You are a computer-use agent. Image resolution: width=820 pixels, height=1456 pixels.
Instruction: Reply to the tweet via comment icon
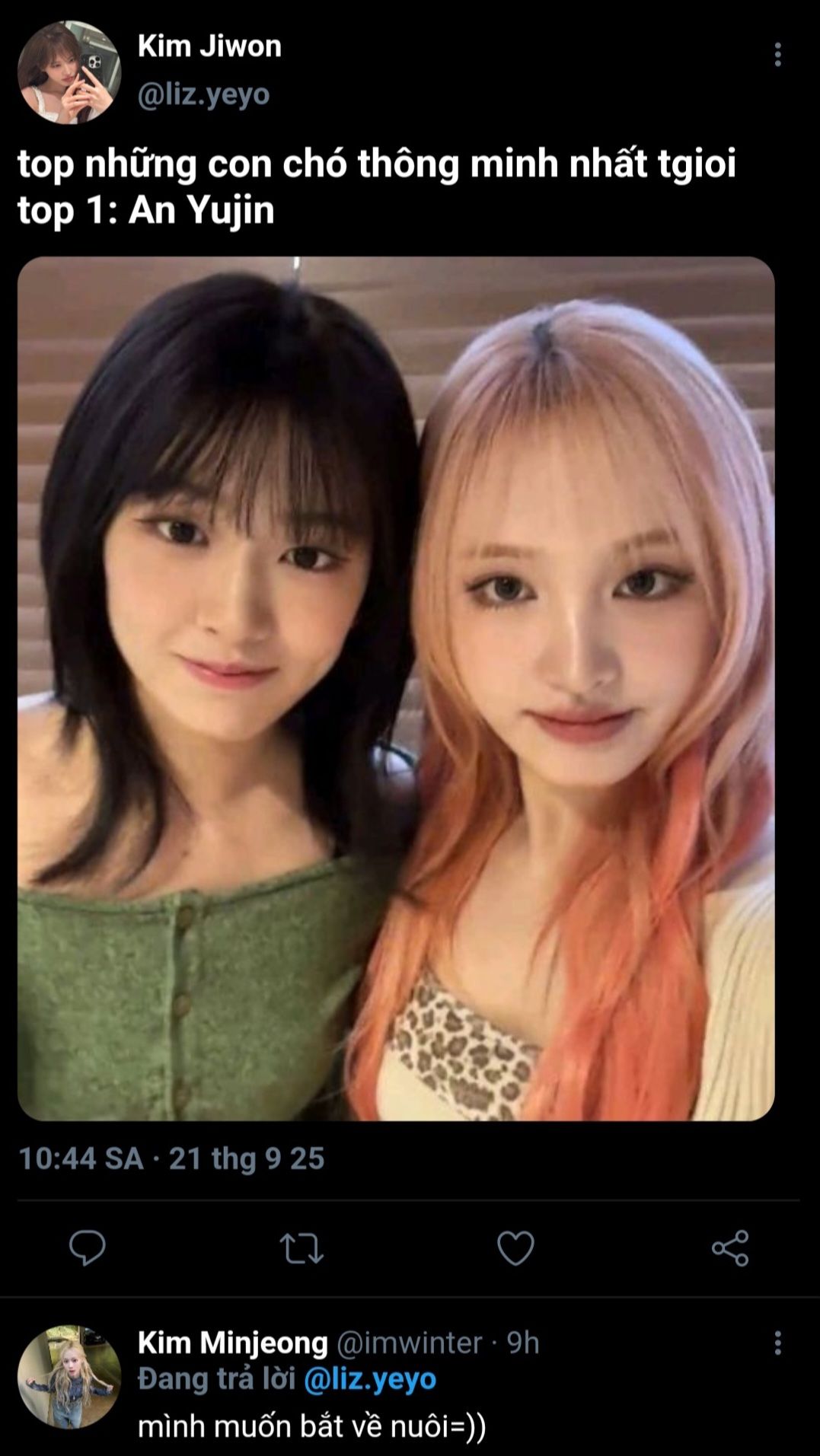pos(88,1247)
